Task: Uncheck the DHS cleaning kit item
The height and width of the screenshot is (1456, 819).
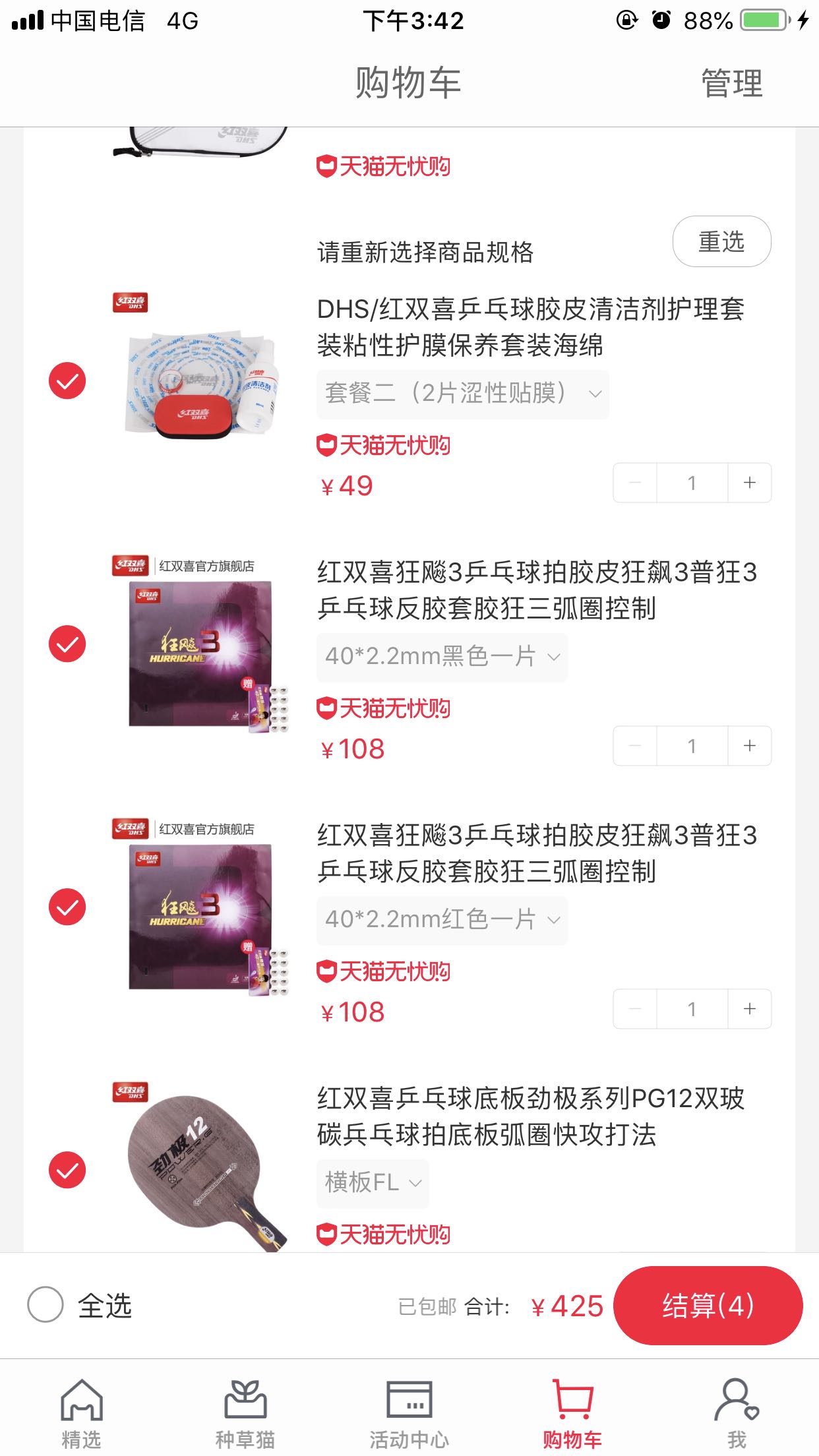Action: click(67, 381)
